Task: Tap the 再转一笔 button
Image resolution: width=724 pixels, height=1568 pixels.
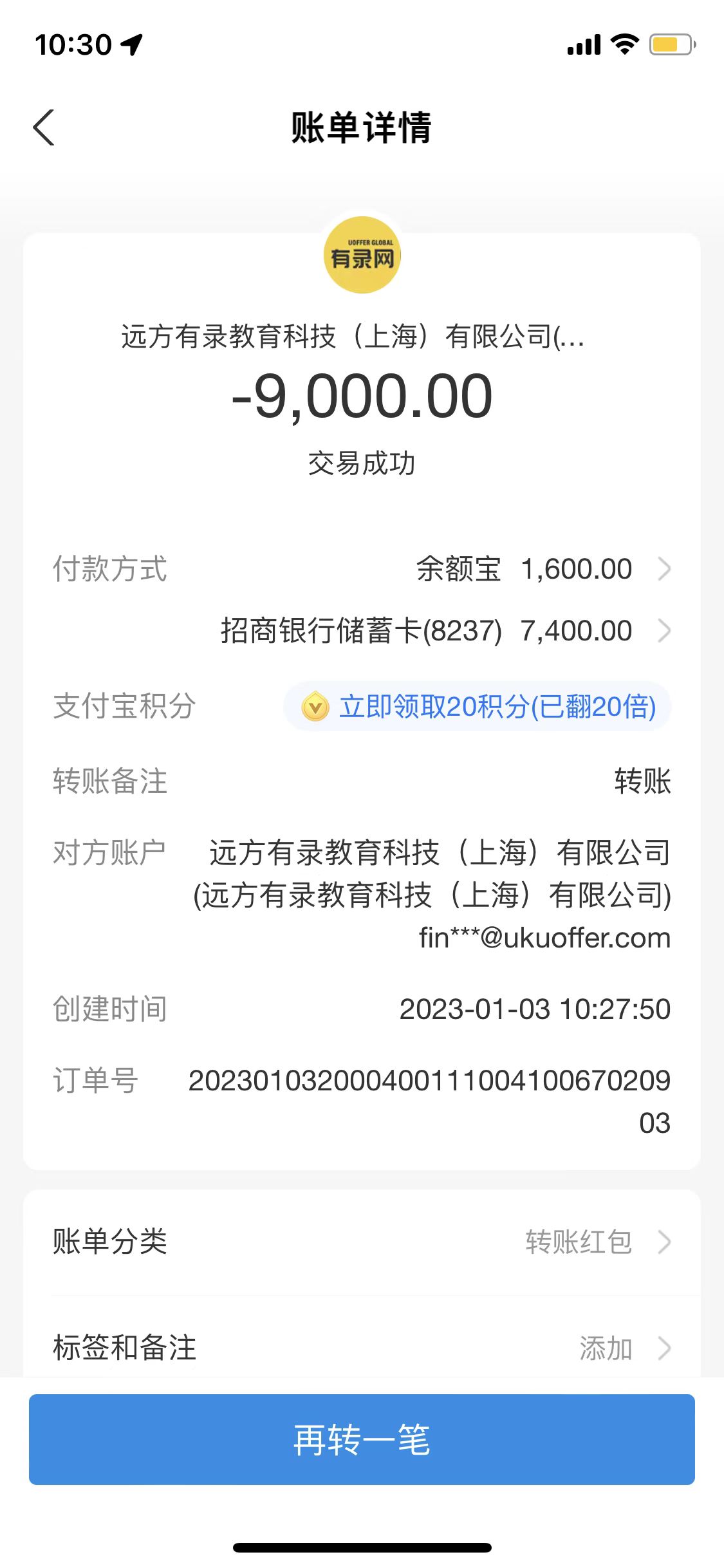Action: pyautogui.click(x=362, y=1439)
